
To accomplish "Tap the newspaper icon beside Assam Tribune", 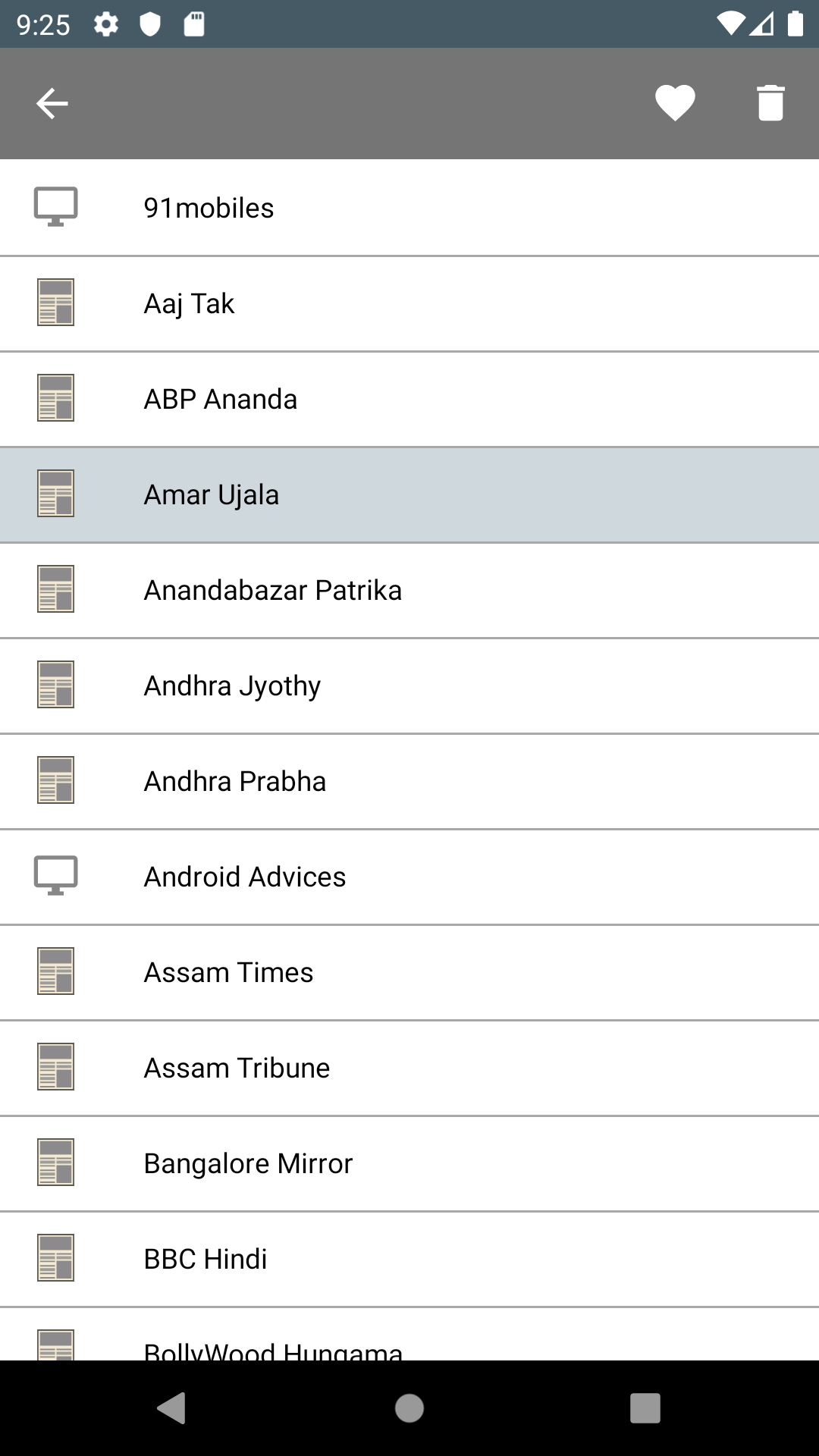I will 55,1067.
